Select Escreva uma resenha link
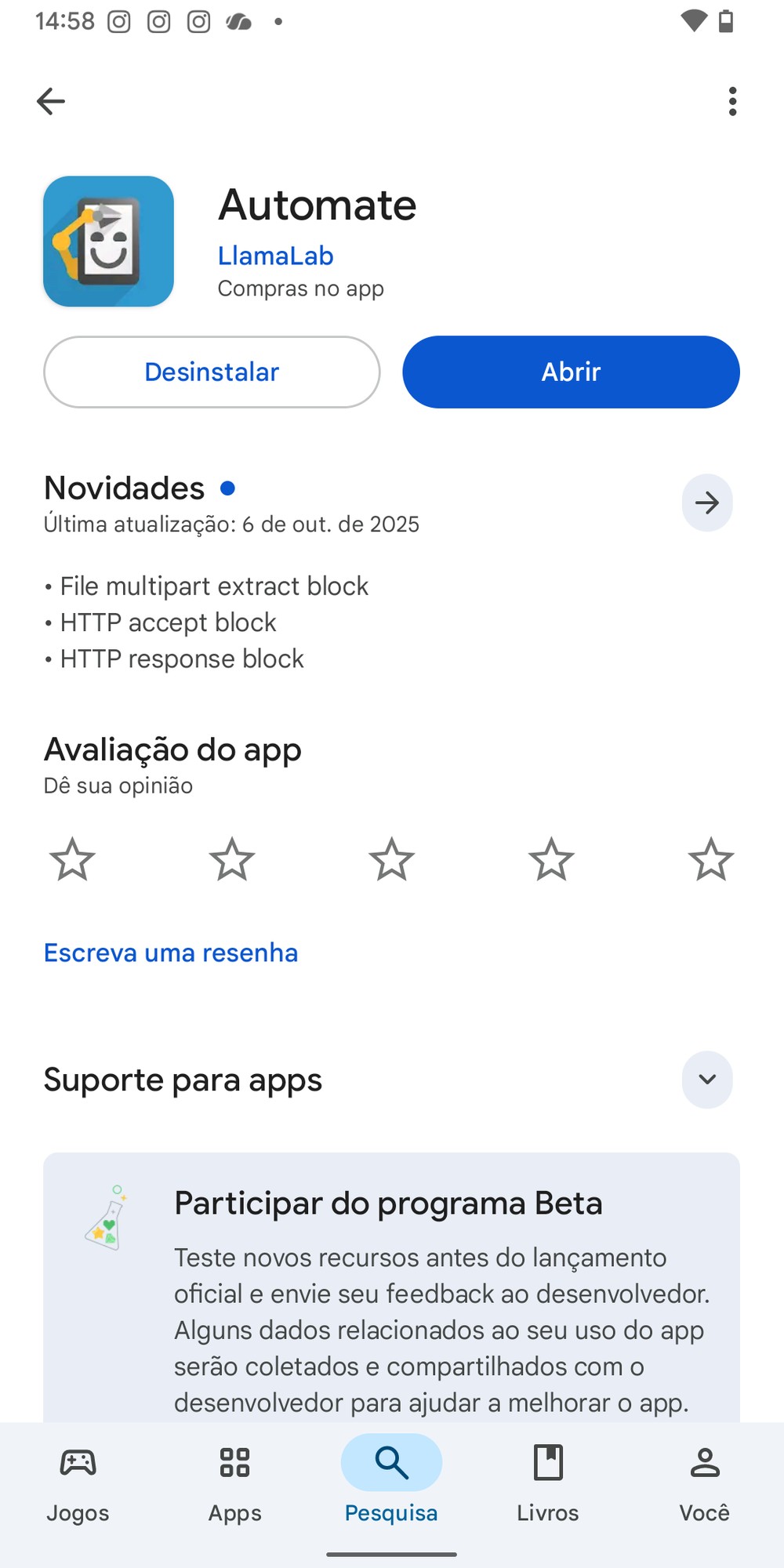Screen dimensions: 784x1568 tap(171, 953)
